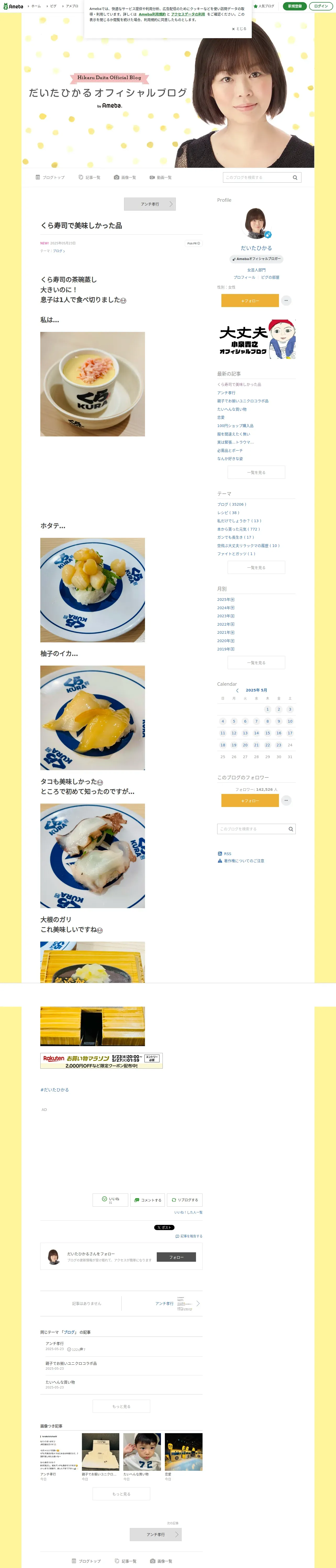The image size is (336, 1568).
Task: Switch to 画像一覧 in the top menu
Action: click(125, 178)
